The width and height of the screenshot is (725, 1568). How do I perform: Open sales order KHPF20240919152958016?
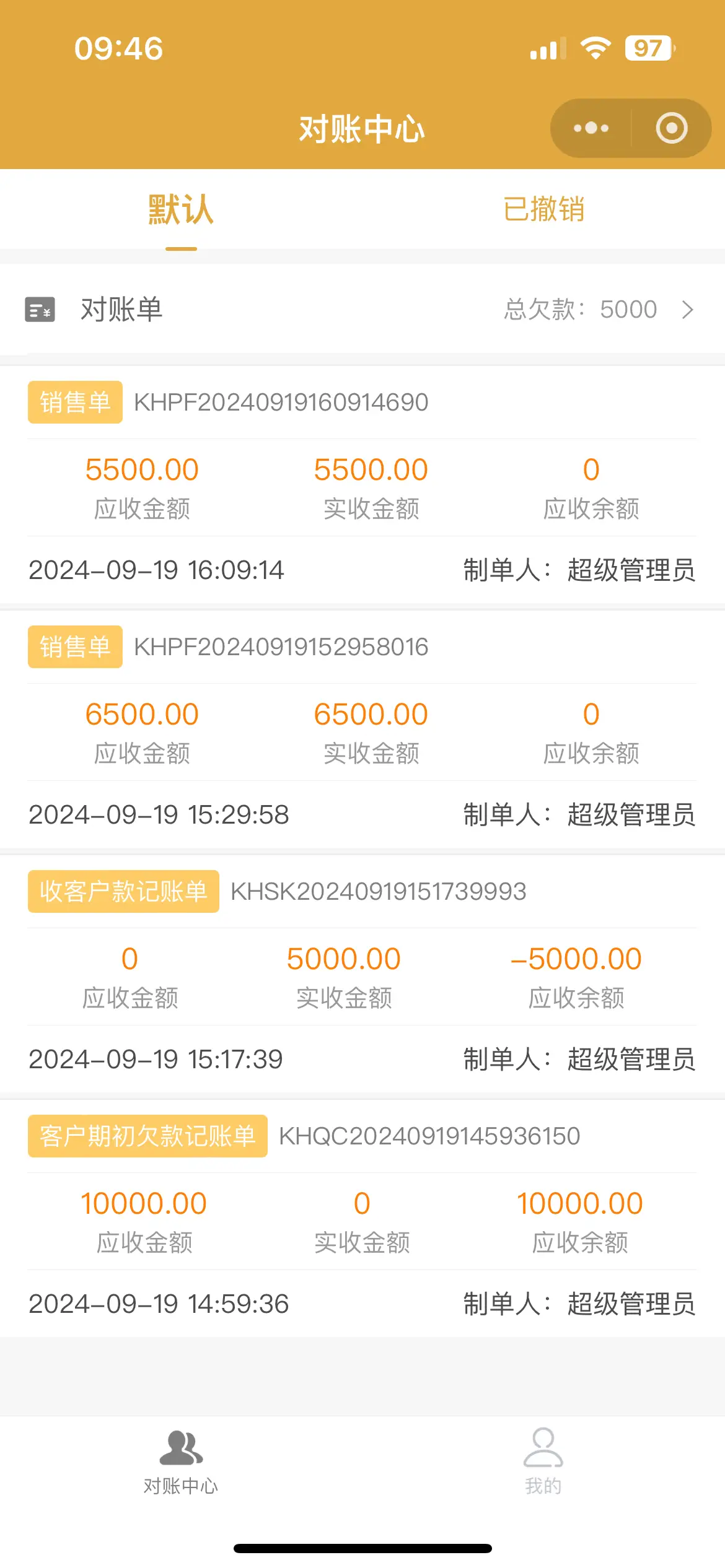tap(362, 729)
